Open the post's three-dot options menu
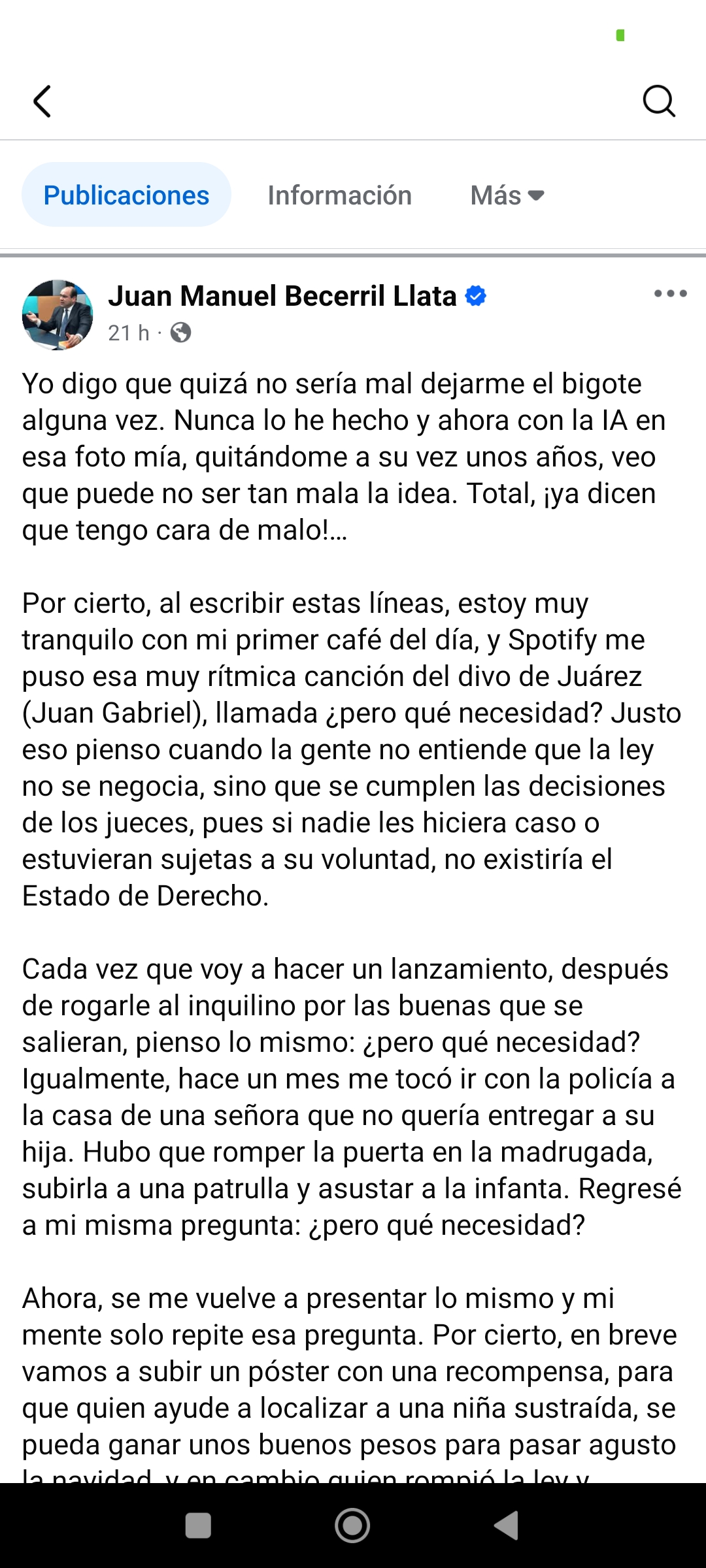Image resolution: width=706 pixels, height=1568 pixels. [670, 294]
